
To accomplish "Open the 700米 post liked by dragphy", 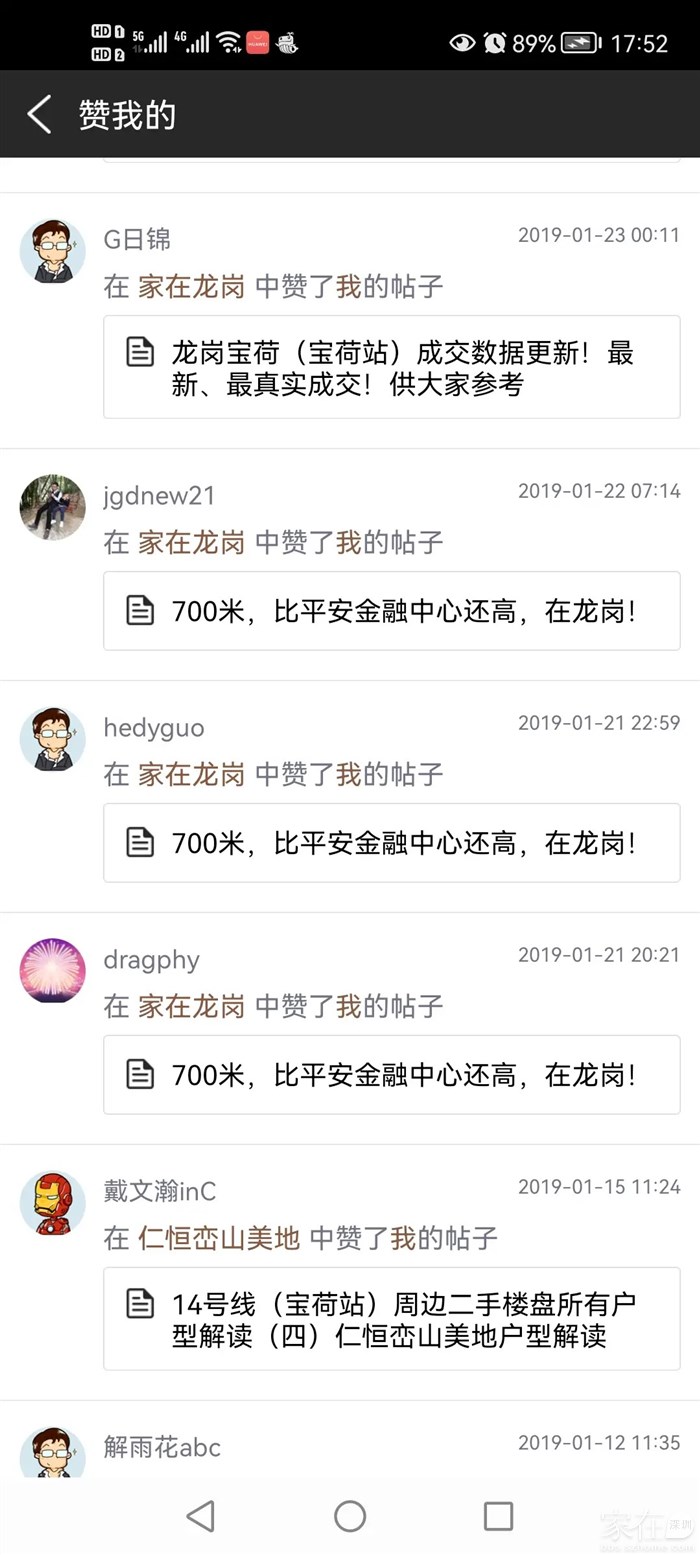I will 391,1075.
